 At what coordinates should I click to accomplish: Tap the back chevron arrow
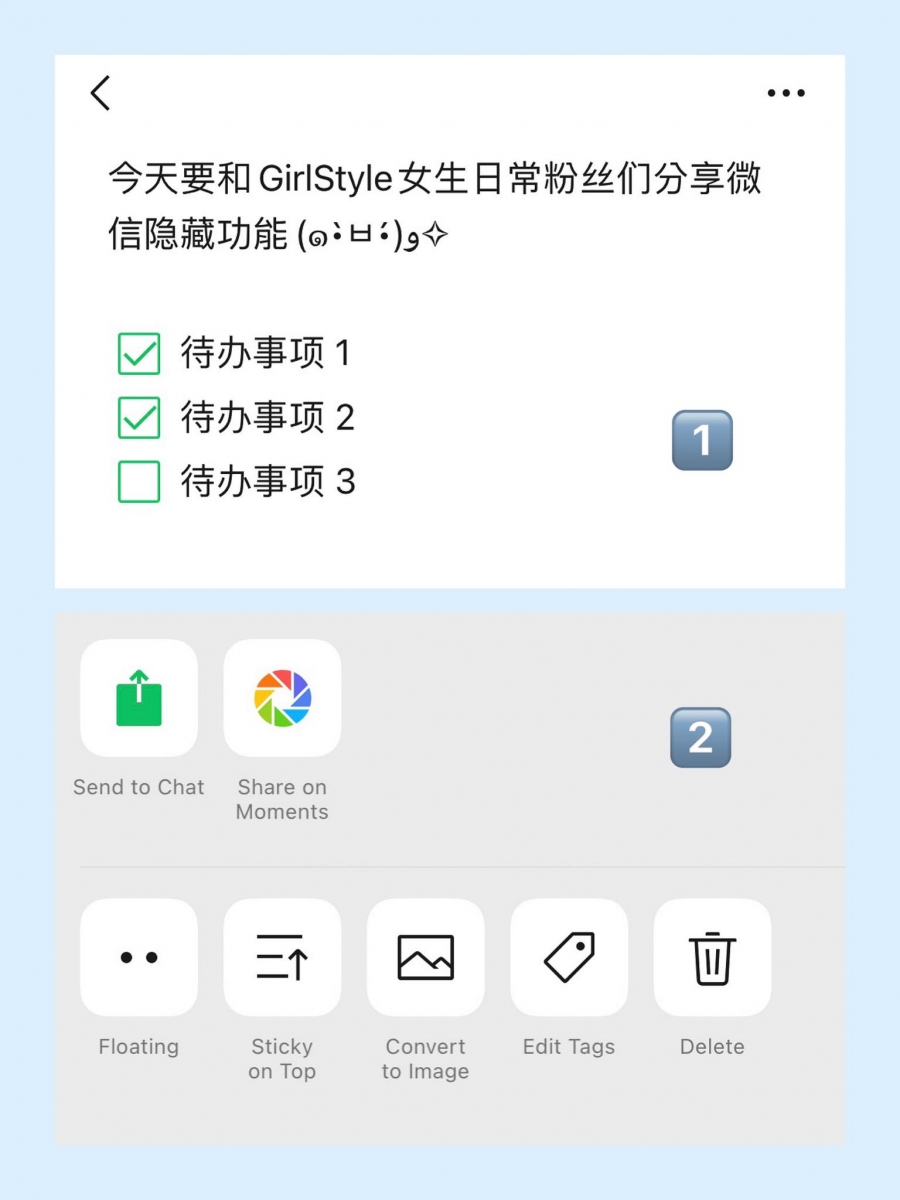coord(100,92)
